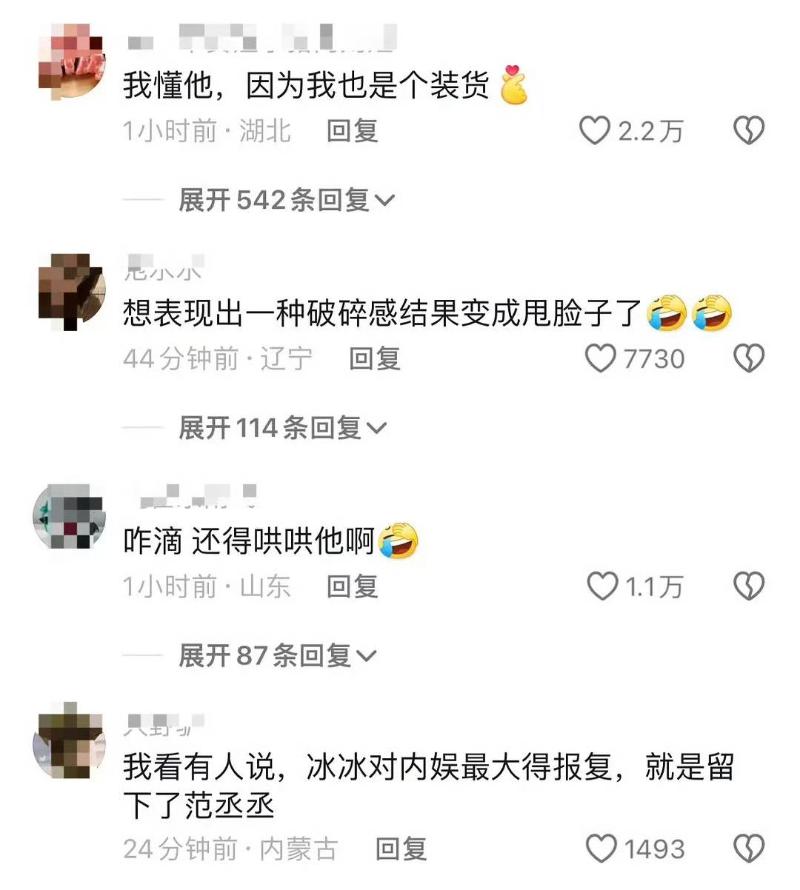Expand the 542 replies
This screenshot has width=800, height=890.
click(286, 201)
